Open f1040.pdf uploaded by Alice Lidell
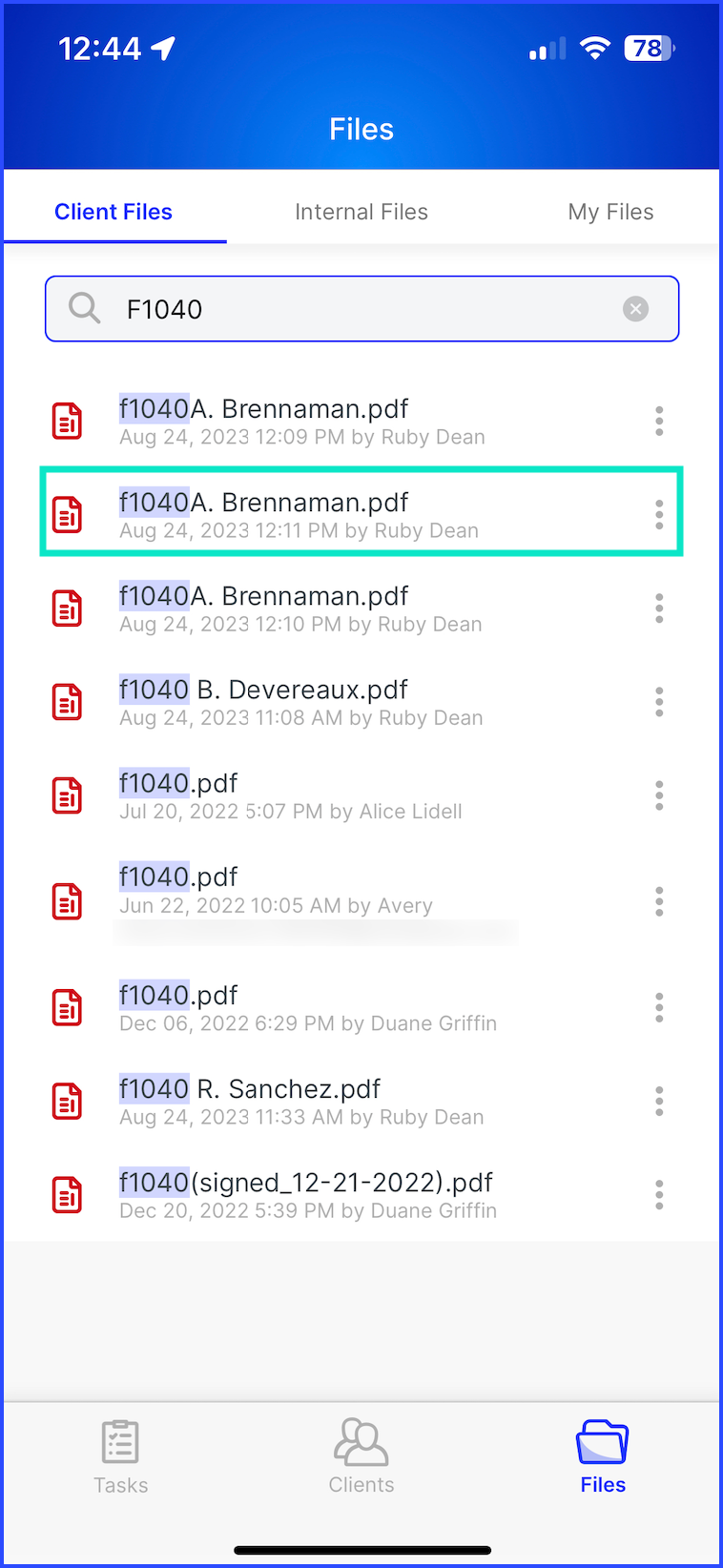This screenshot has width=723, height=1568. (291, 795)
